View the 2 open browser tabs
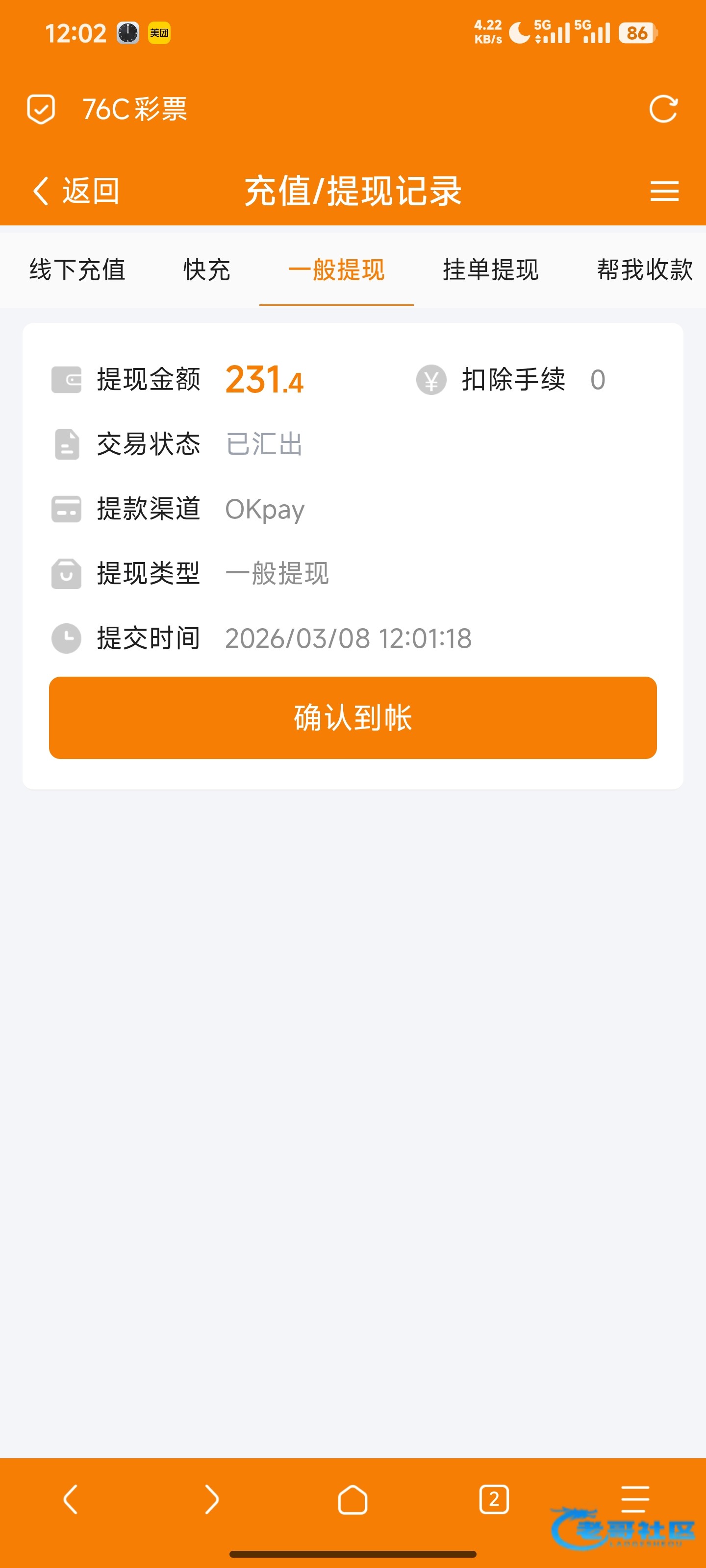Screen dimensions: 706x1568 coord(494,1499)
